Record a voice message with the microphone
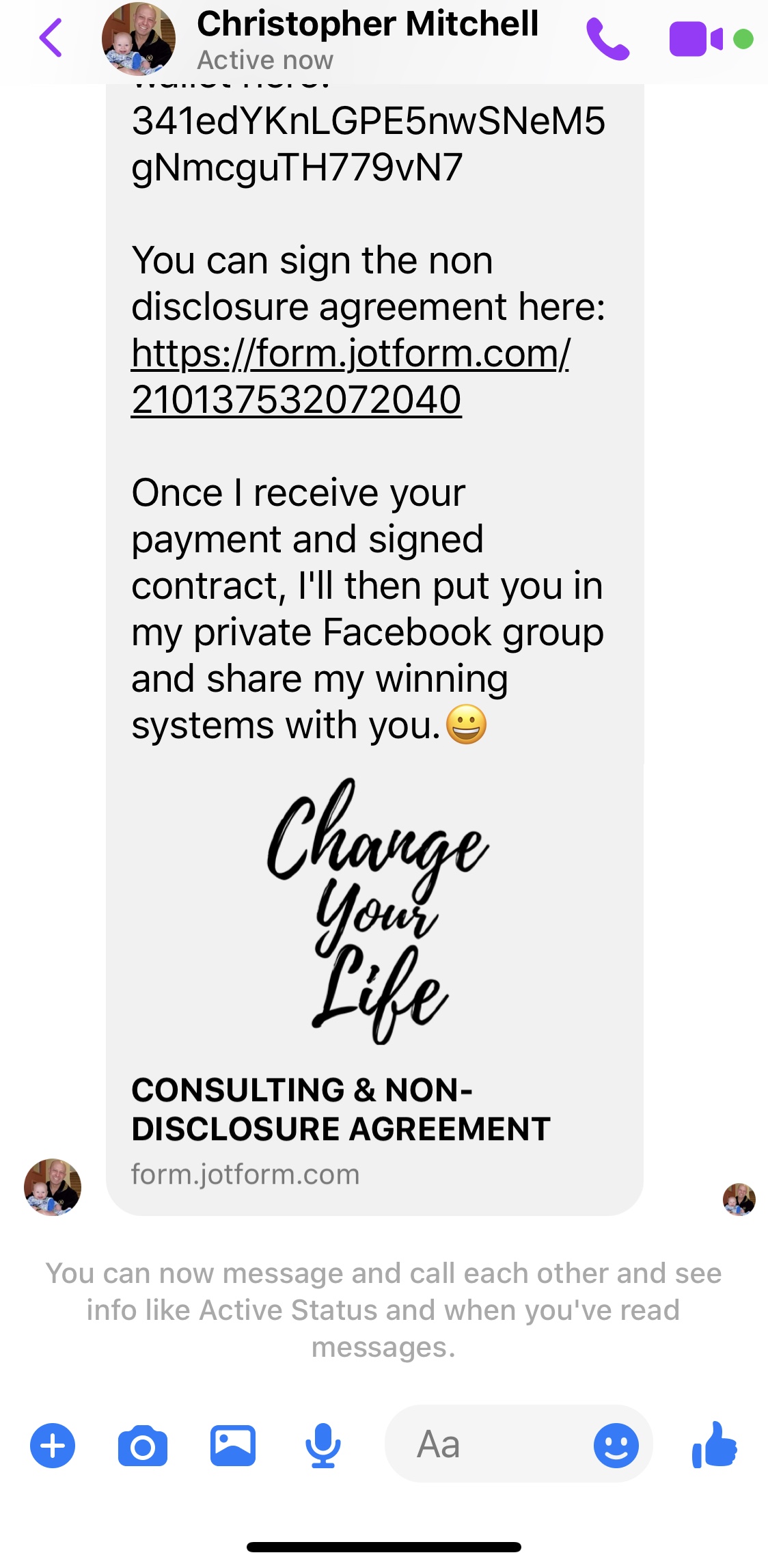The image size is (768, 1568). click(x=323, y=1445)
